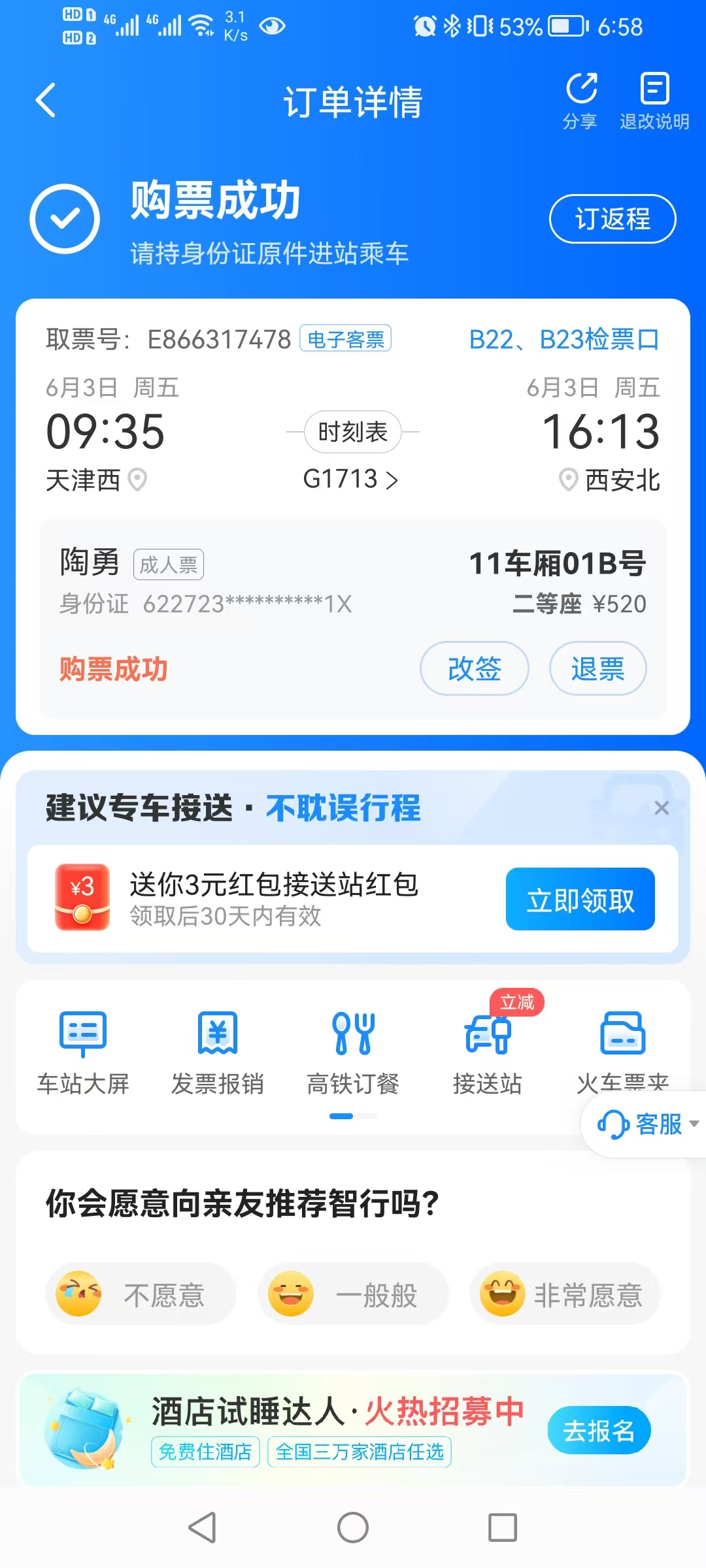This screenshot has height=1568, width=706.
Task: Claim the coupon via 立即领取
Action: (579, 900)
